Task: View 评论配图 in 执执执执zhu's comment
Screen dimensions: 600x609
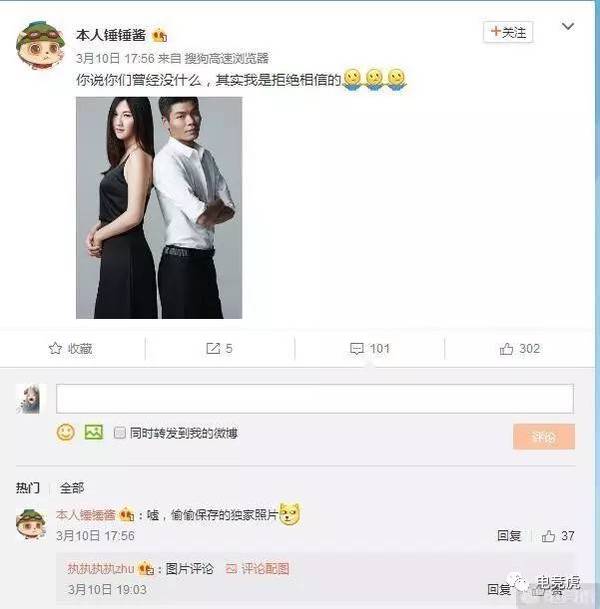Action: (258, 568)
